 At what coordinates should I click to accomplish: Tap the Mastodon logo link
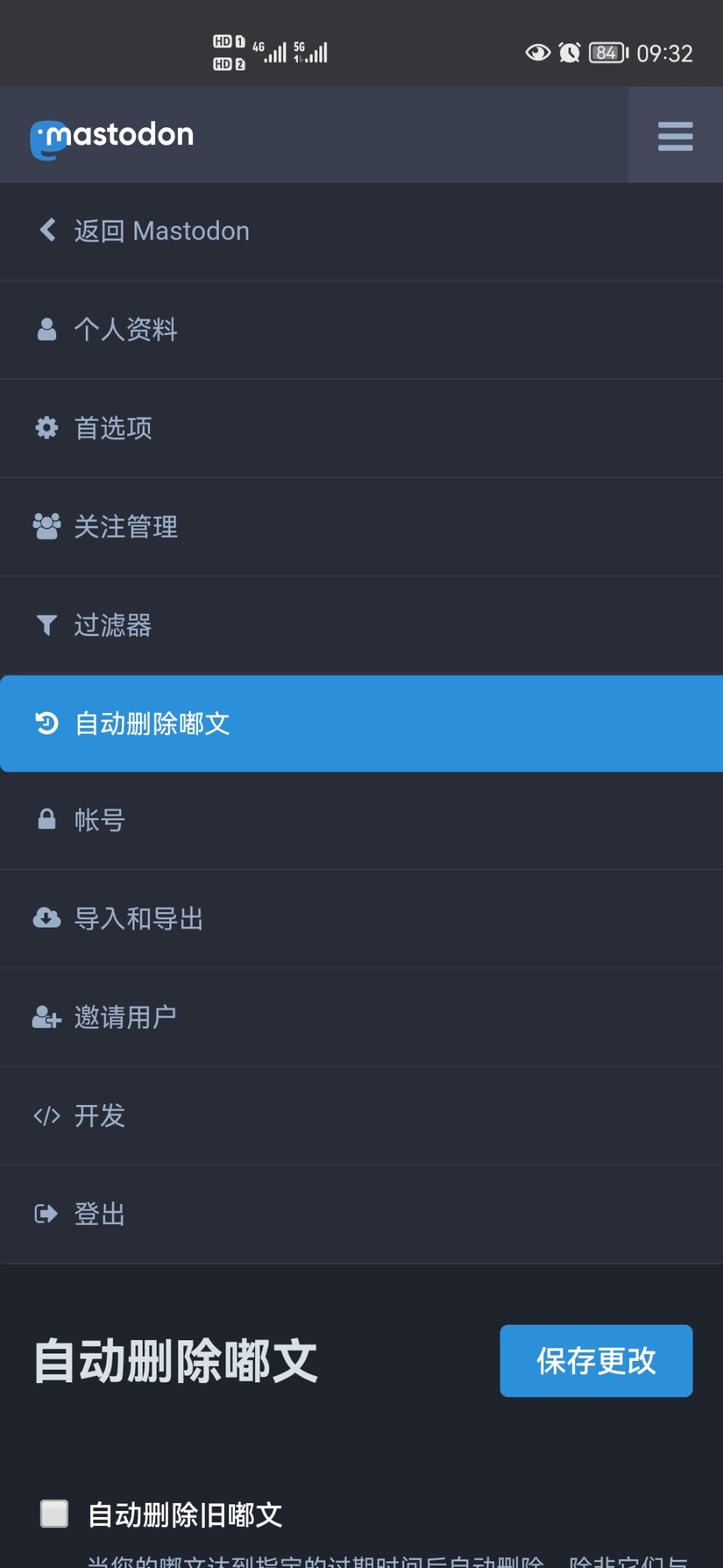coord(112,138)
